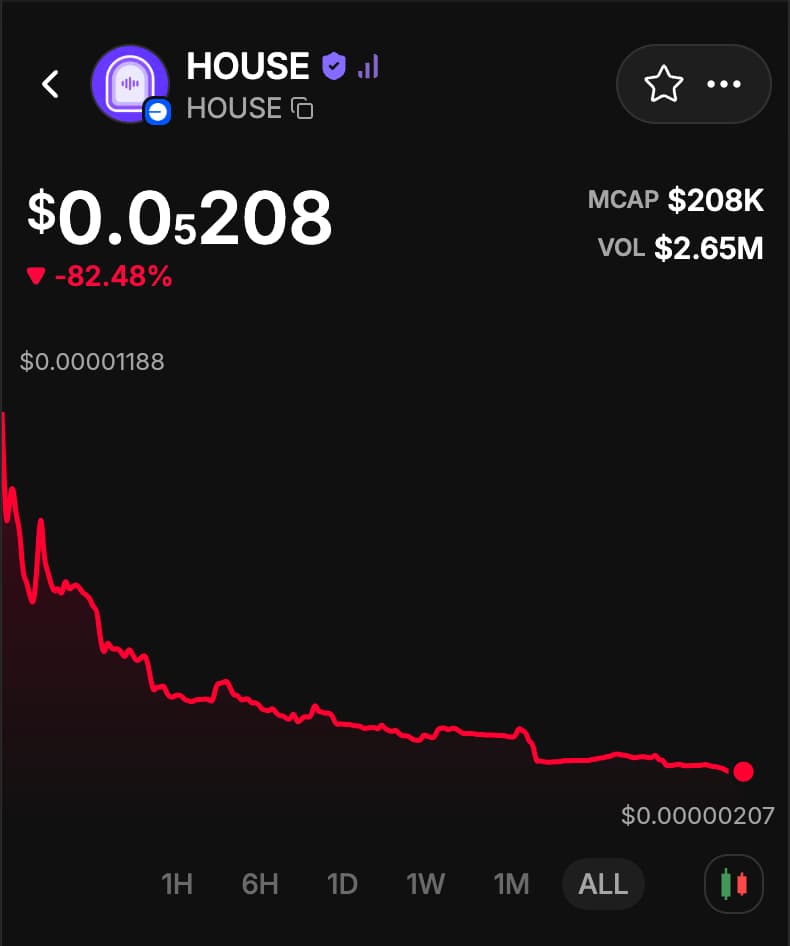This screenshot has height=946, width=790.
Task: Add HOUSE to favorites with the star
Action: click(x=663, y=85)
